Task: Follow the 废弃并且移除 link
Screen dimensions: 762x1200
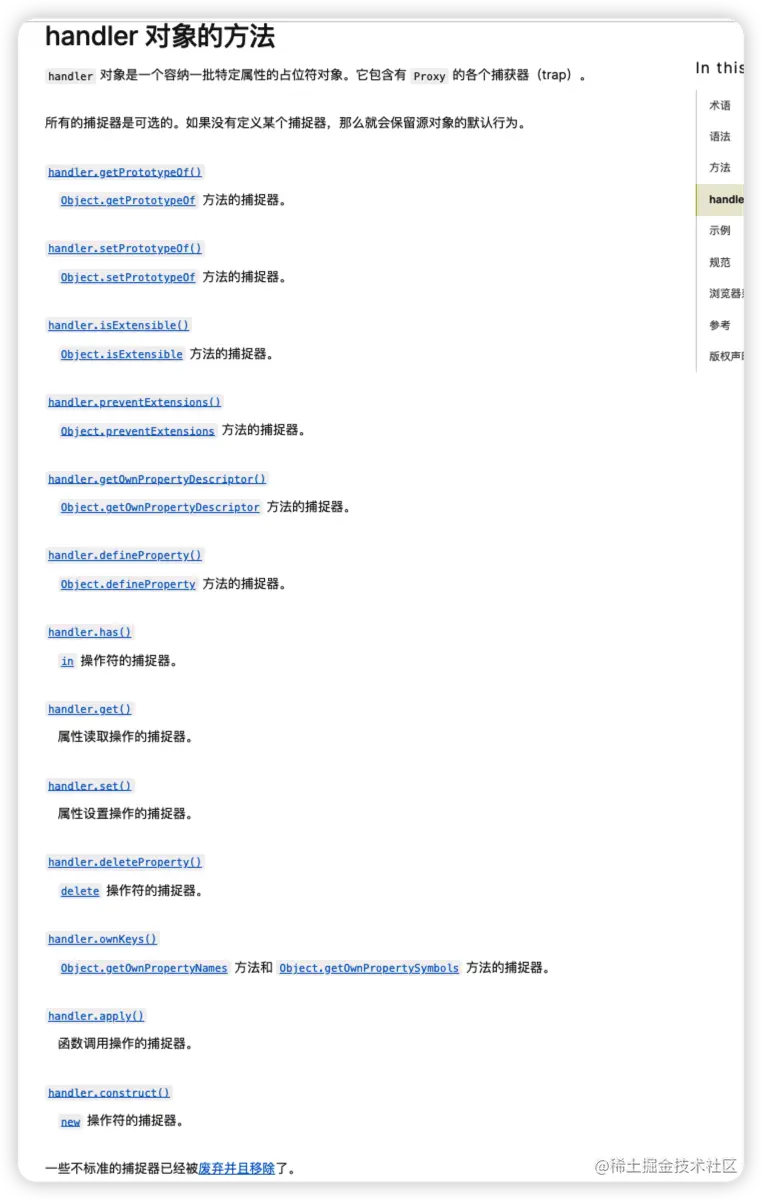Action: point(236,1168)
